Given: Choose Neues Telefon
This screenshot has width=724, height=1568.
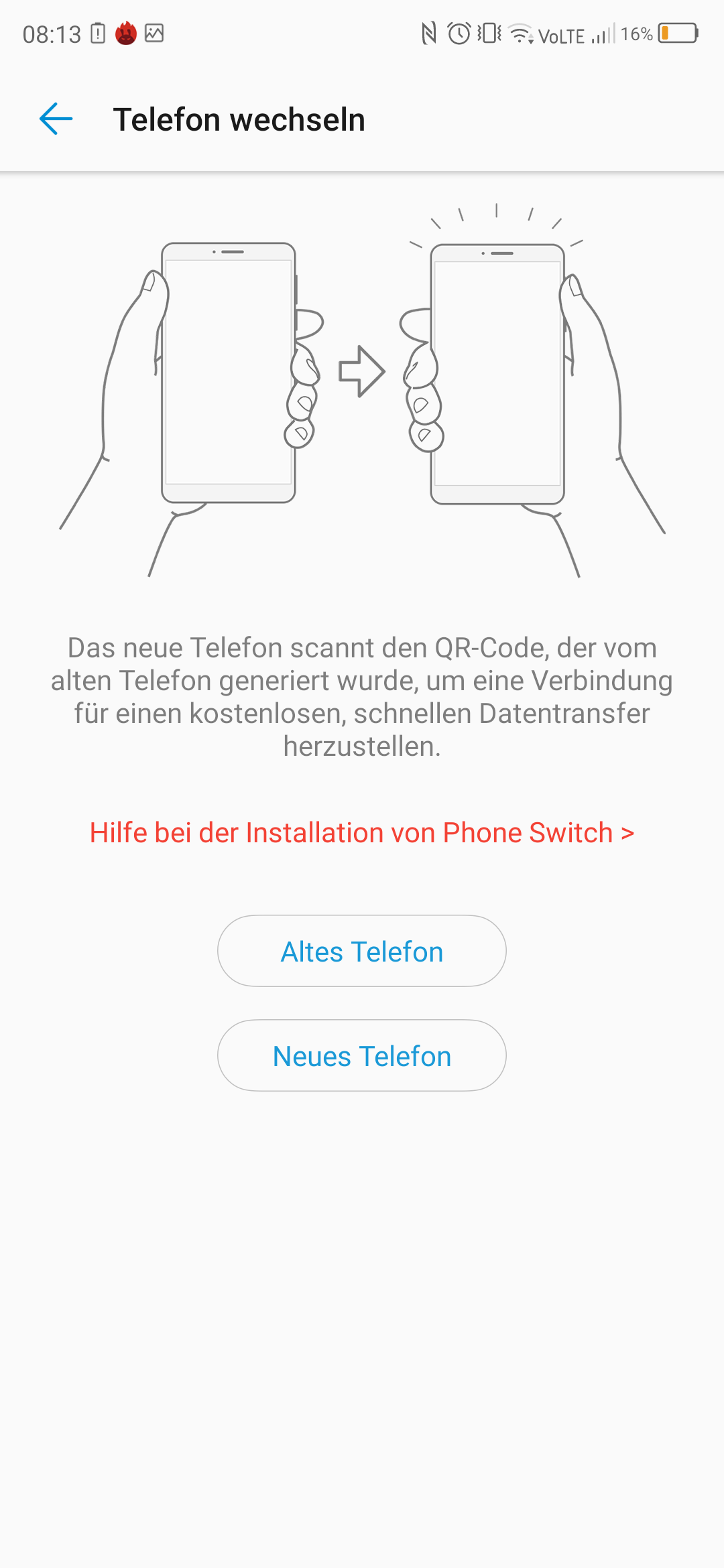Looking at the screenshot, I should (362, 1055).
